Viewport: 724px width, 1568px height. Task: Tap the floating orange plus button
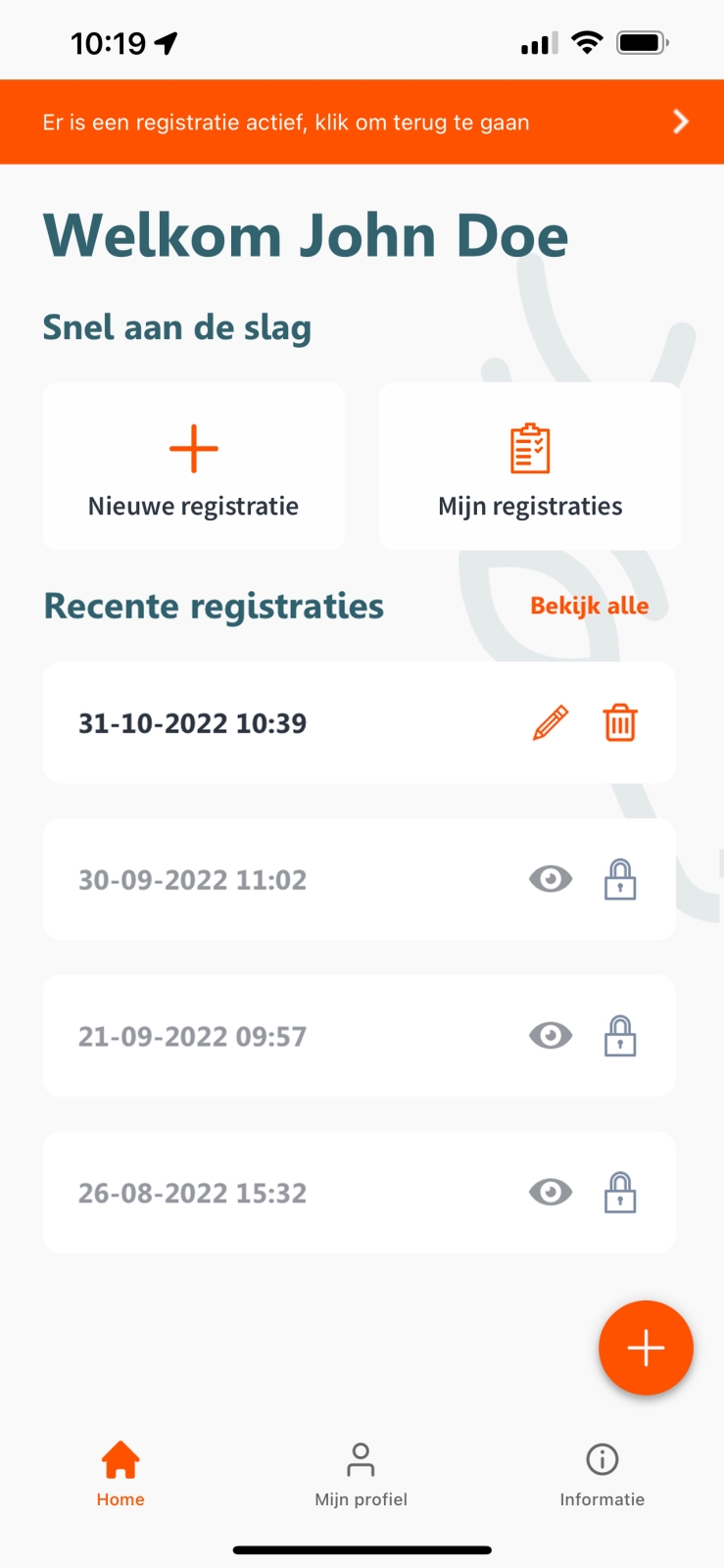click(x=646, y=1348)
